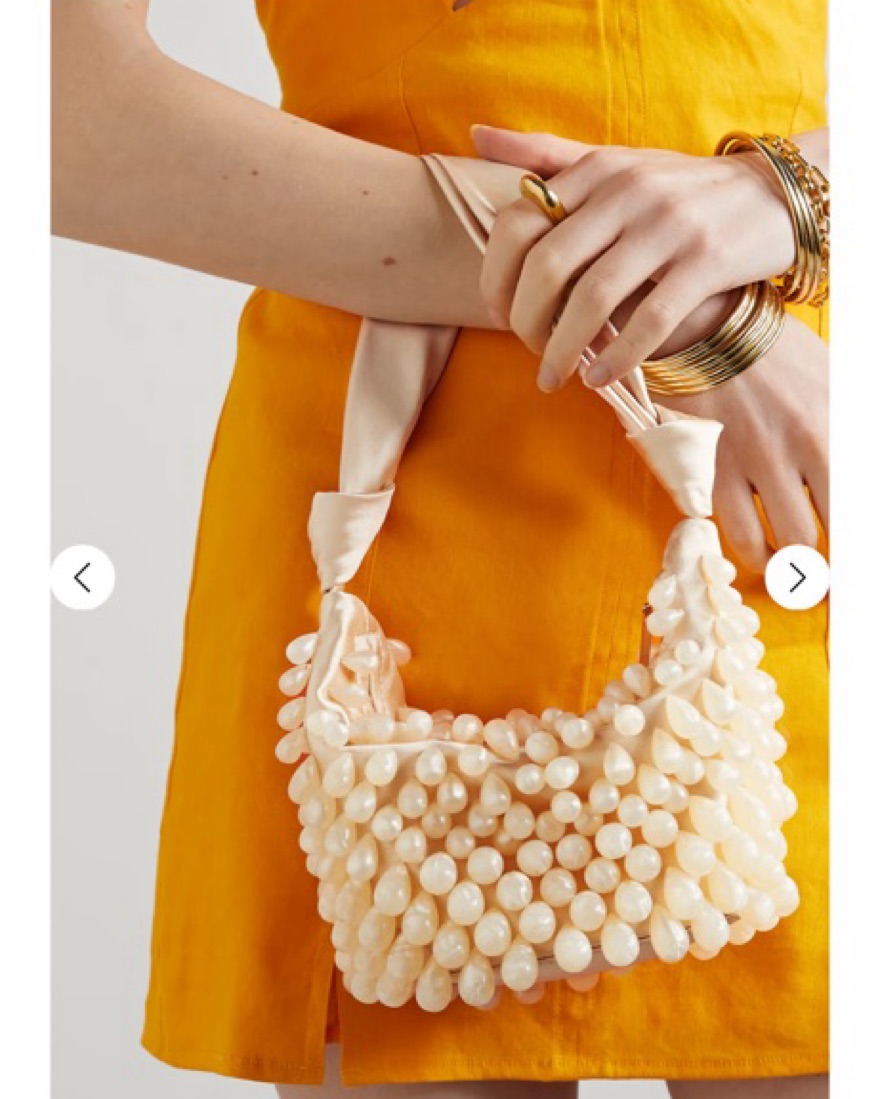This screenshot has height=1099, width=880.
Task: Go to the previous product image
Action: pos(83,577)
